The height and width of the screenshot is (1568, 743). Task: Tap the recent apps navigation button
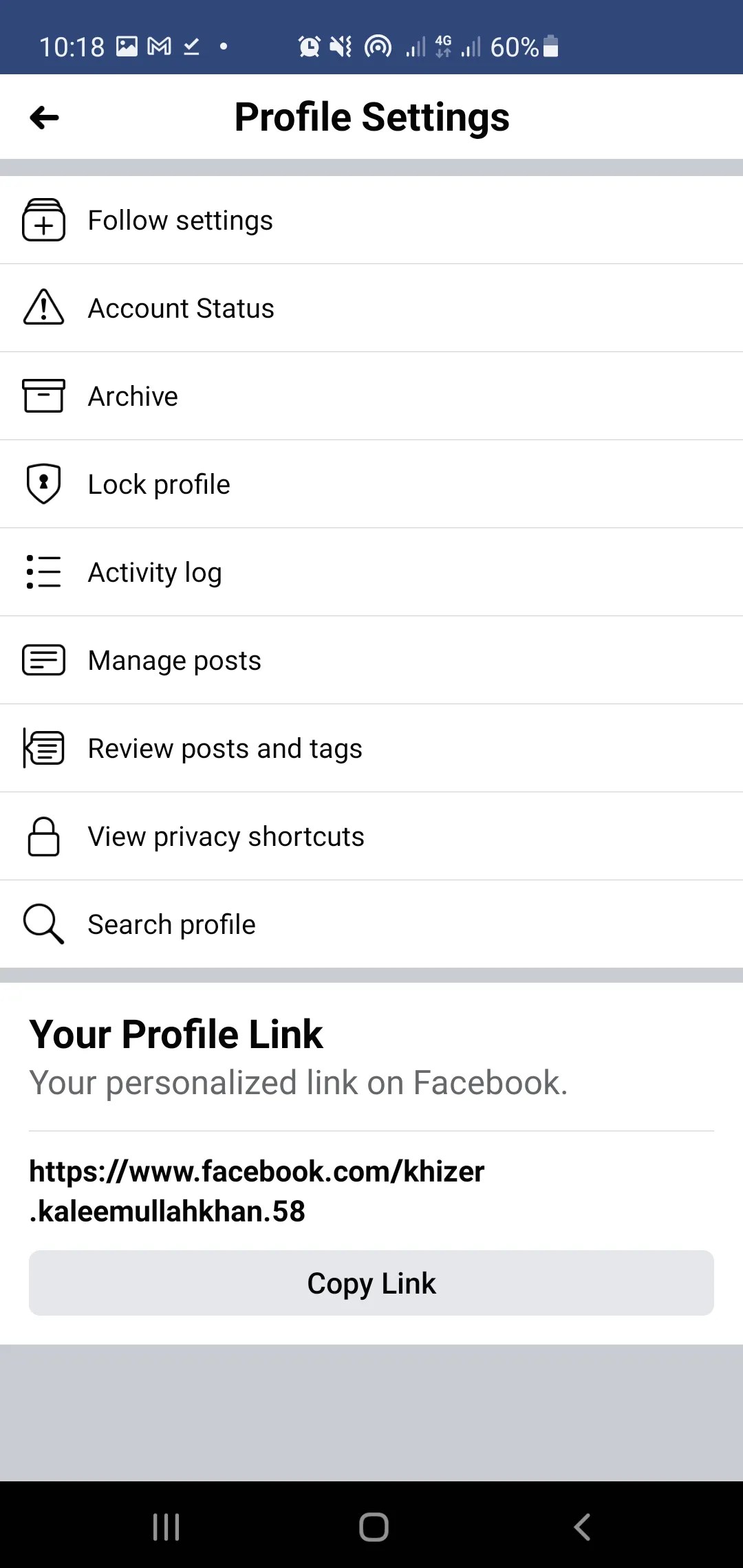point(164,1525)
